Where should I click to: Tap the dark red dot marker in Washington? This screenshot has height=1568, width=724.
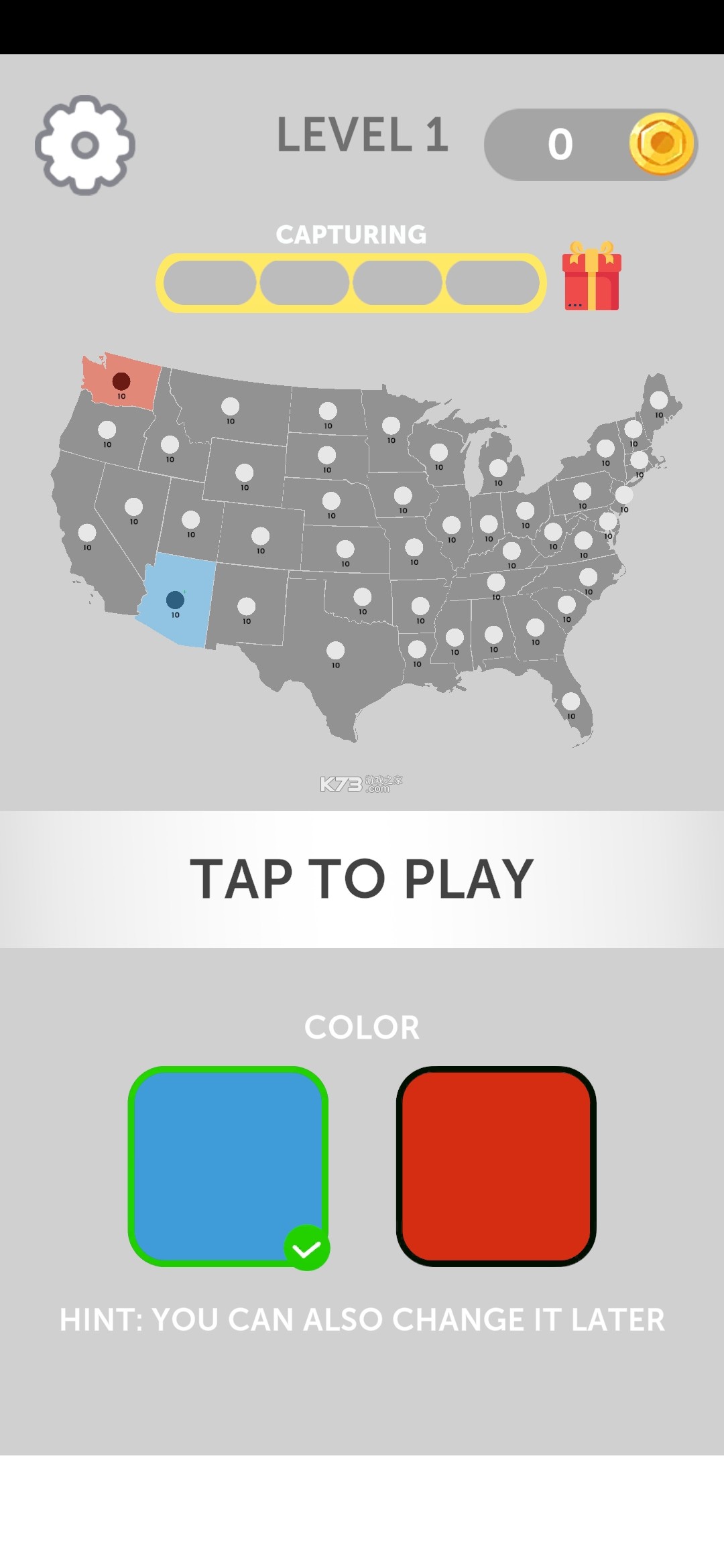tap(119, 380)
